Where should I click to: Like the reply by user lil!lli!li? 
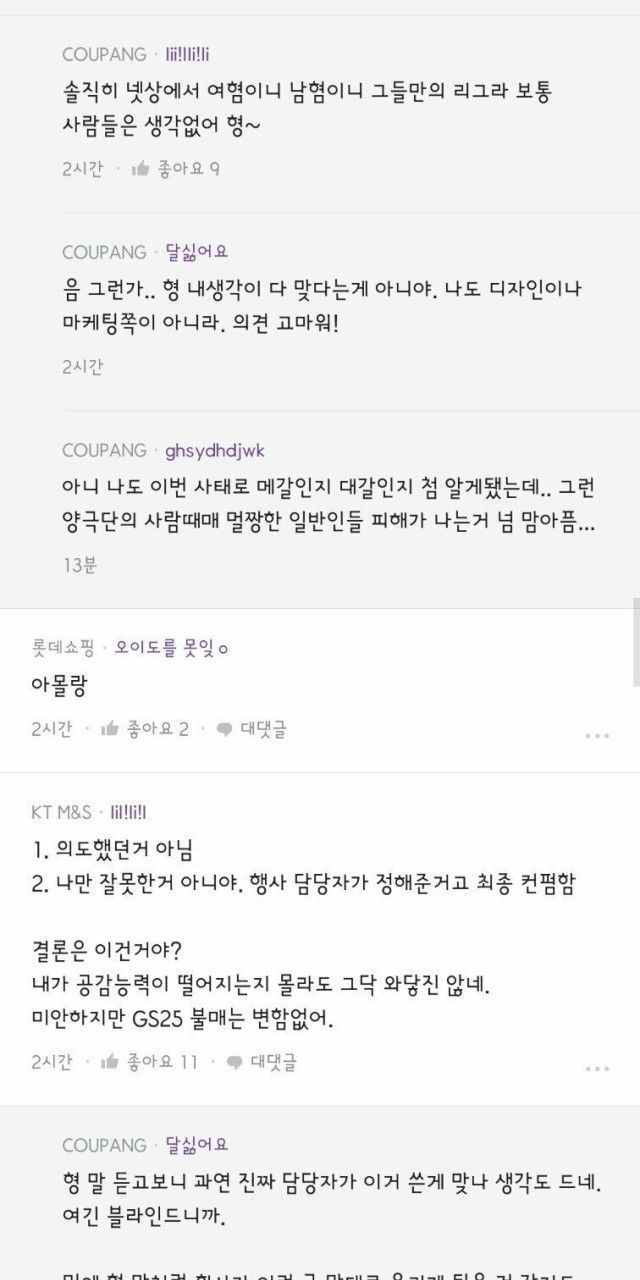tap(175, 168)
